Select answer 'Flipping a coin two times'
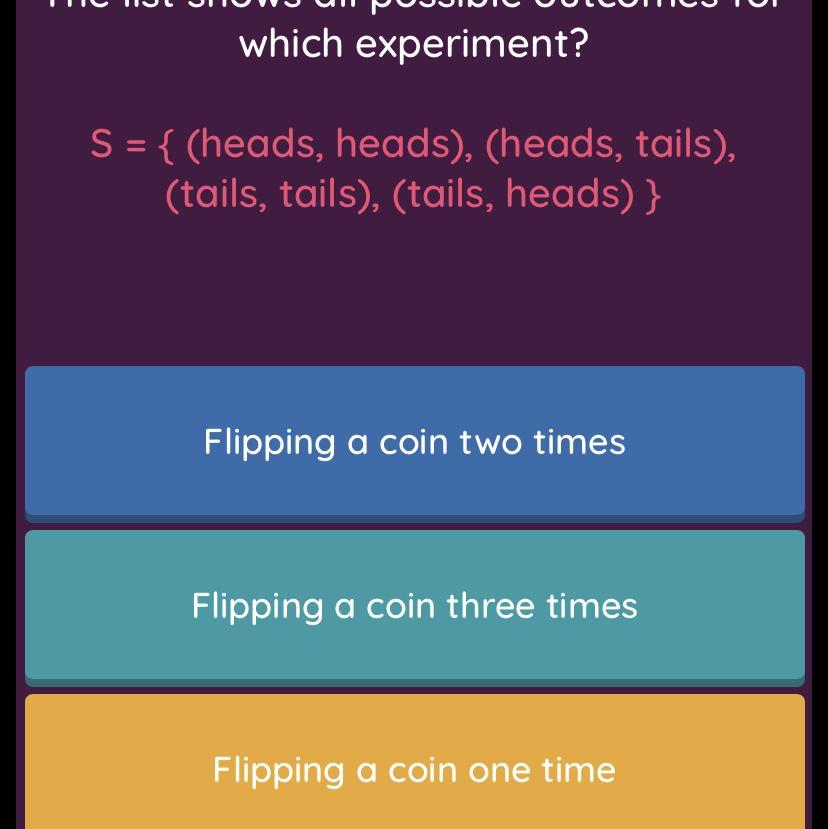This screenshot has width=828, height=829. pyautogui.click(x=414, y=442)
